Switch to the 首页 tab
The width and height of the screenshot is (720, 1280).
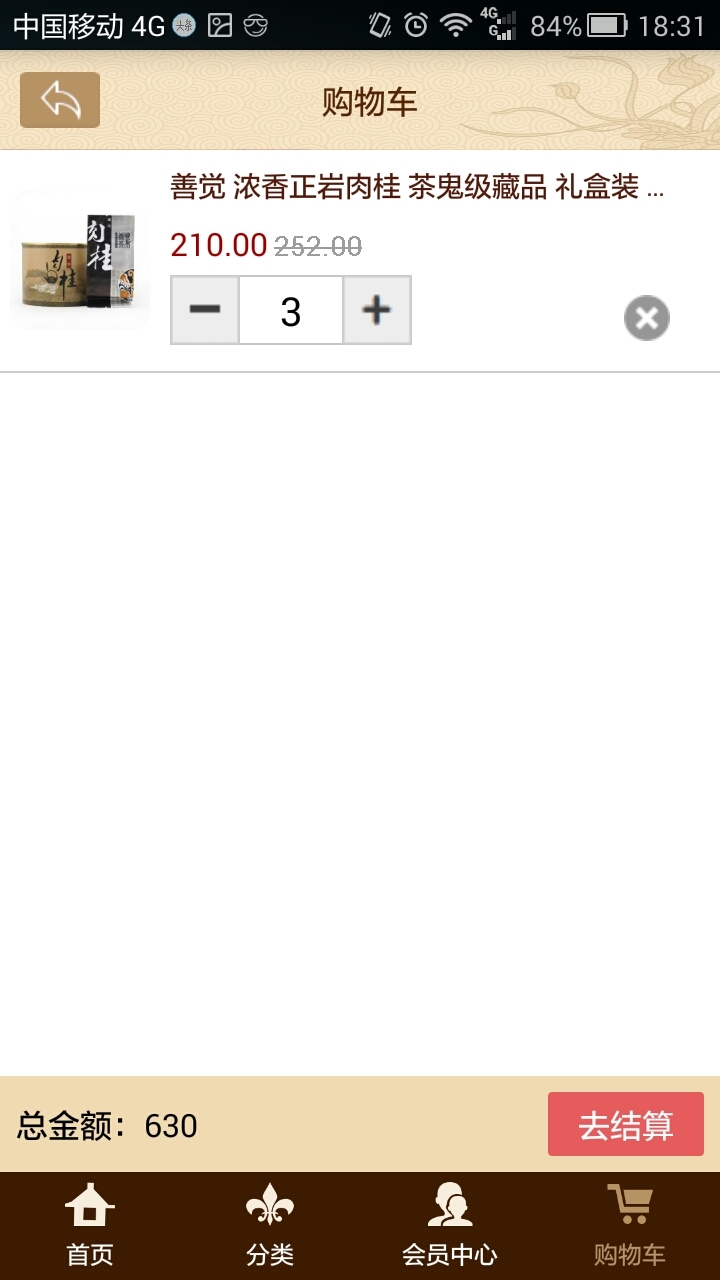point(90,1225)
